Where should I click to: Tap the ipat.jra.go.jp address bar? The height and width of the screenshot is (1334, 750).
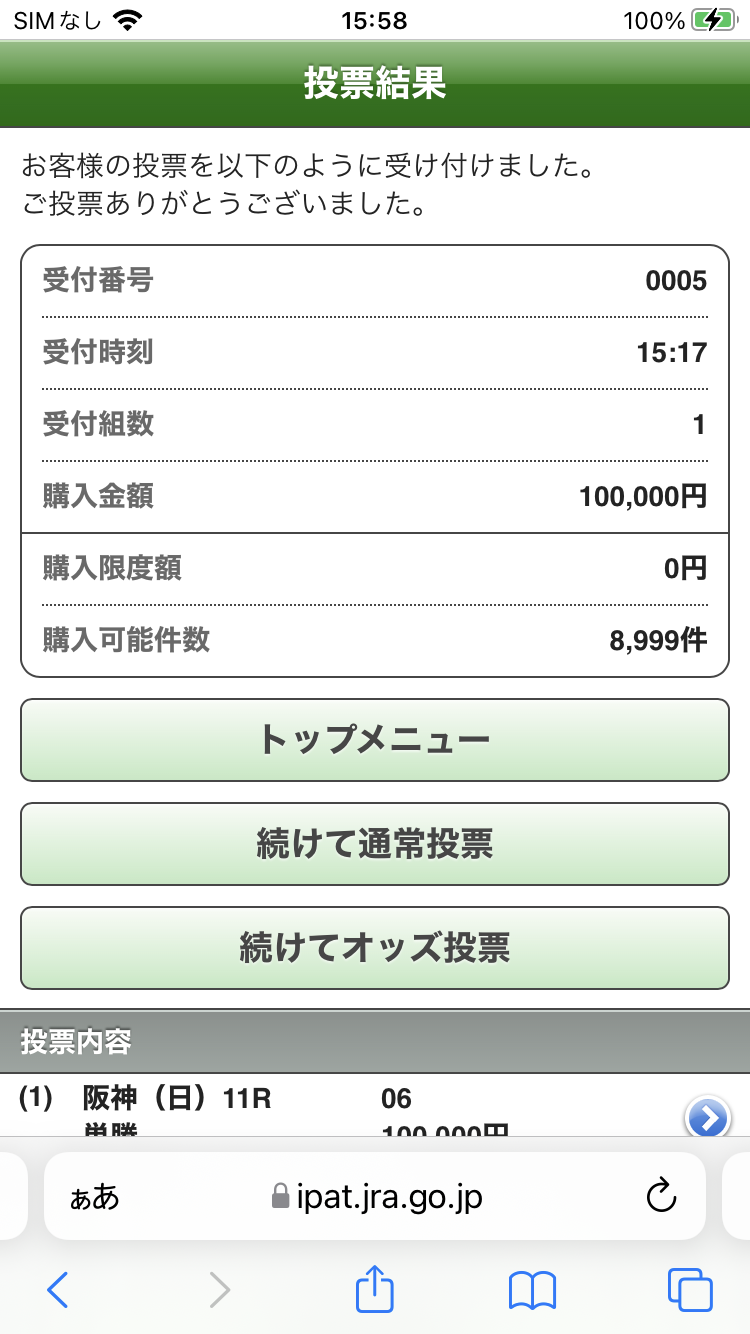point(390,1196)
